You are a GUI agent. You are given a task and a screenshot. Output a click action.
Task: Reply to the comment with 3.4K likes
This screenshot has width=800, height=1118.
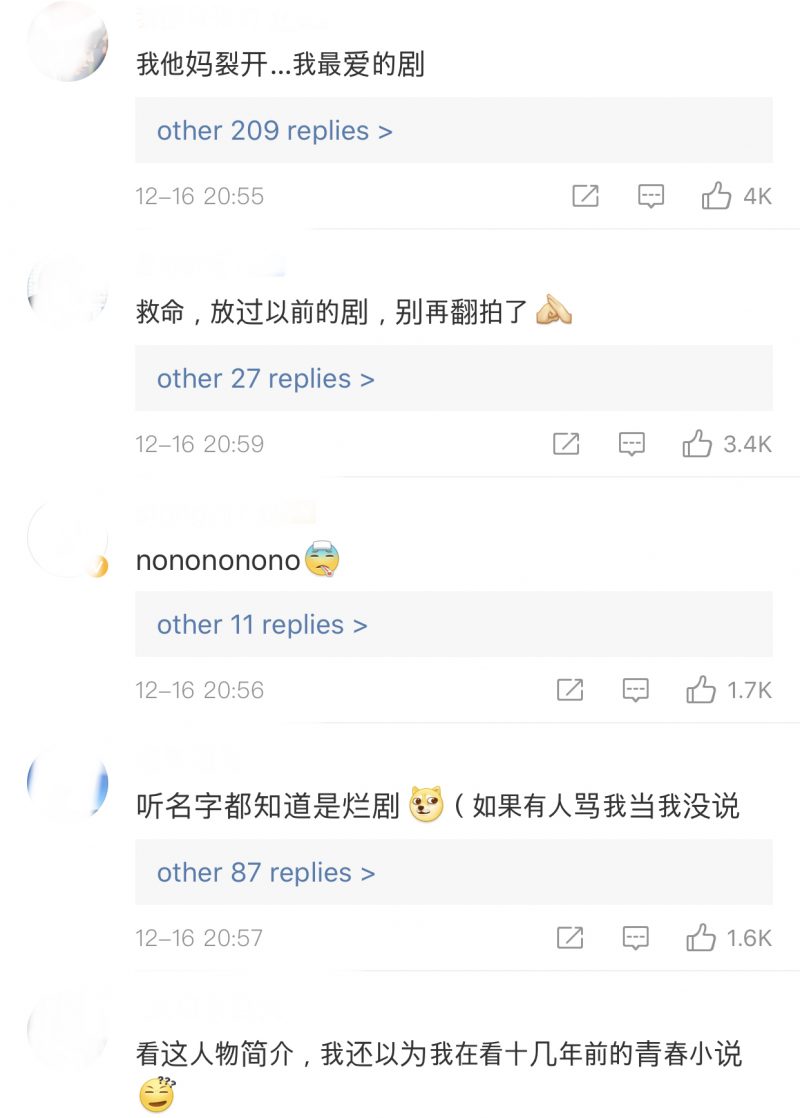point(632,444)
